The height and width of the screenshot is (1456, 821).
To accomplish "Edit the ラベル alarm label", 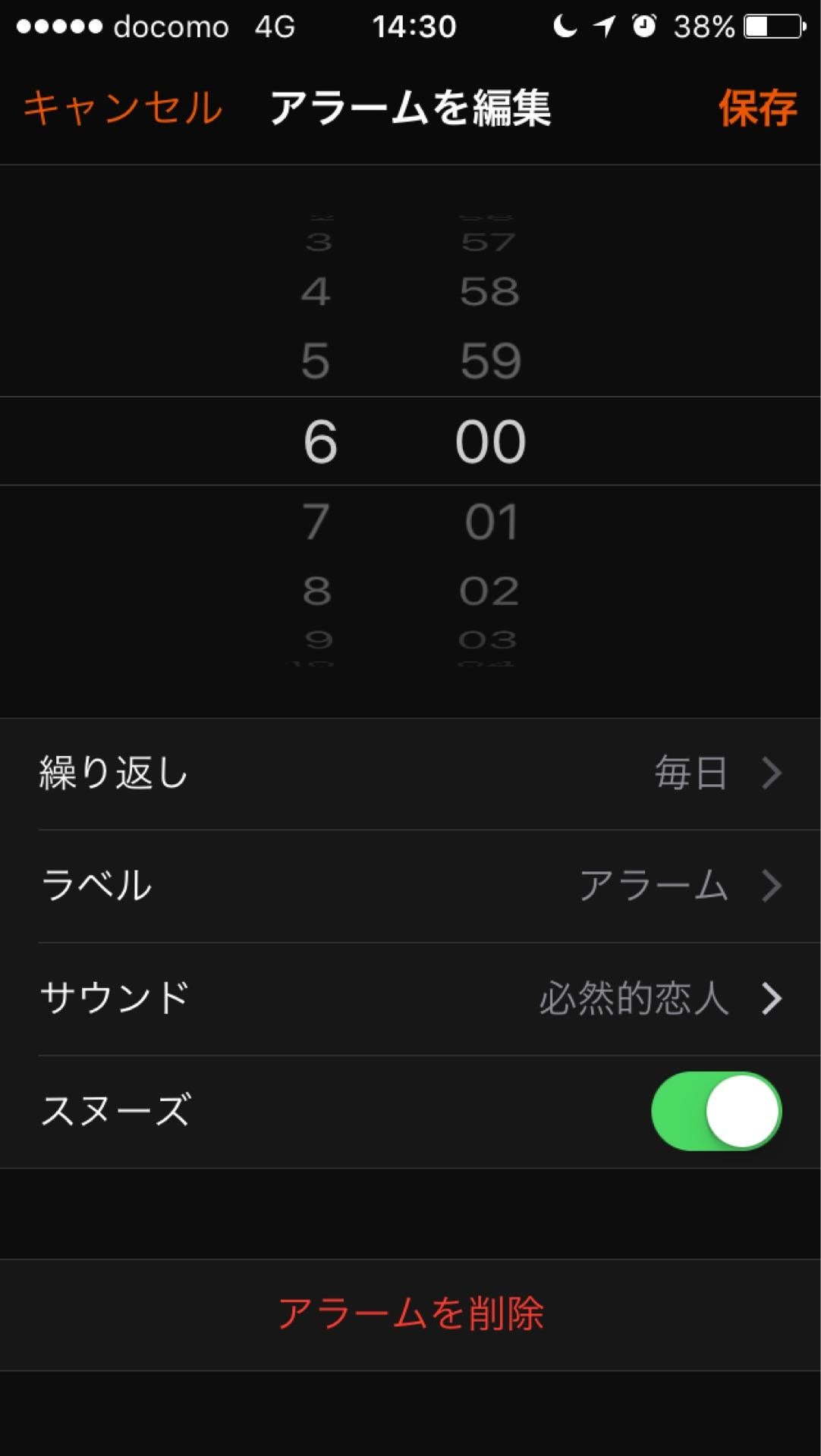I will click(x=410, y=886).
